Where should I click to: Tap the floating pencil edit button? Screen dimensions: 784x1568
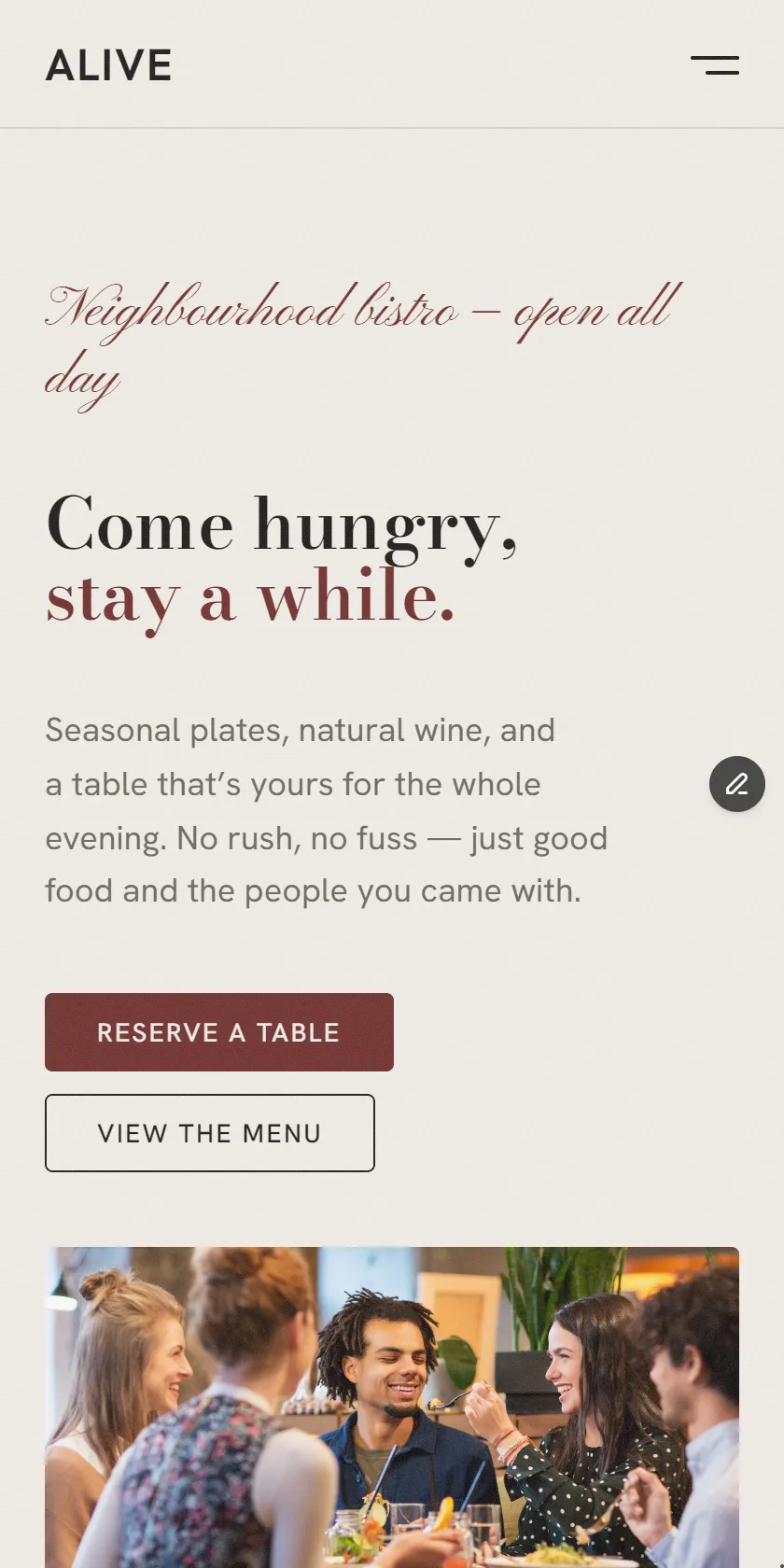tap(737, 784)
